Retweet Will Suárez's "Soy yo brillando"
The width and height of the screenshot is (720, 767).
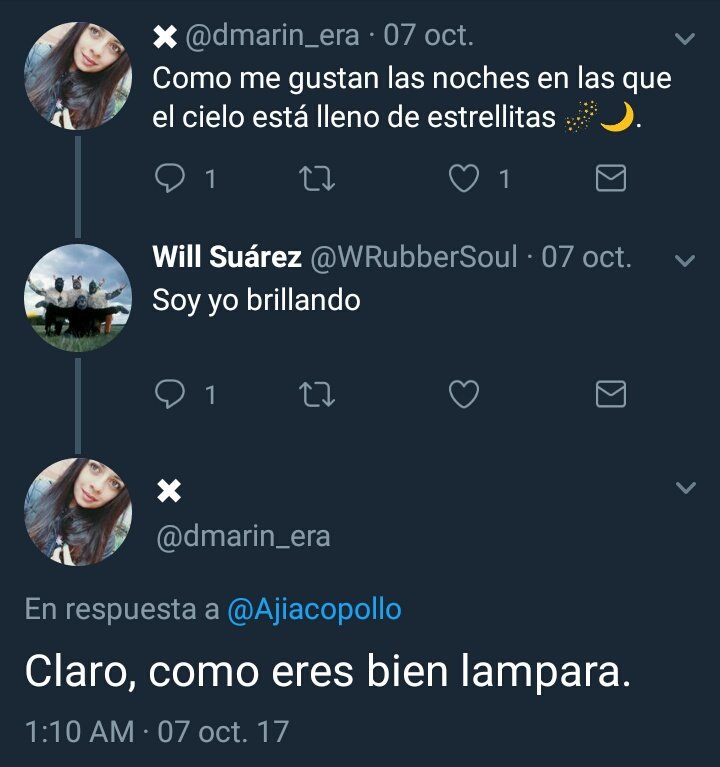tap(317, 394)
